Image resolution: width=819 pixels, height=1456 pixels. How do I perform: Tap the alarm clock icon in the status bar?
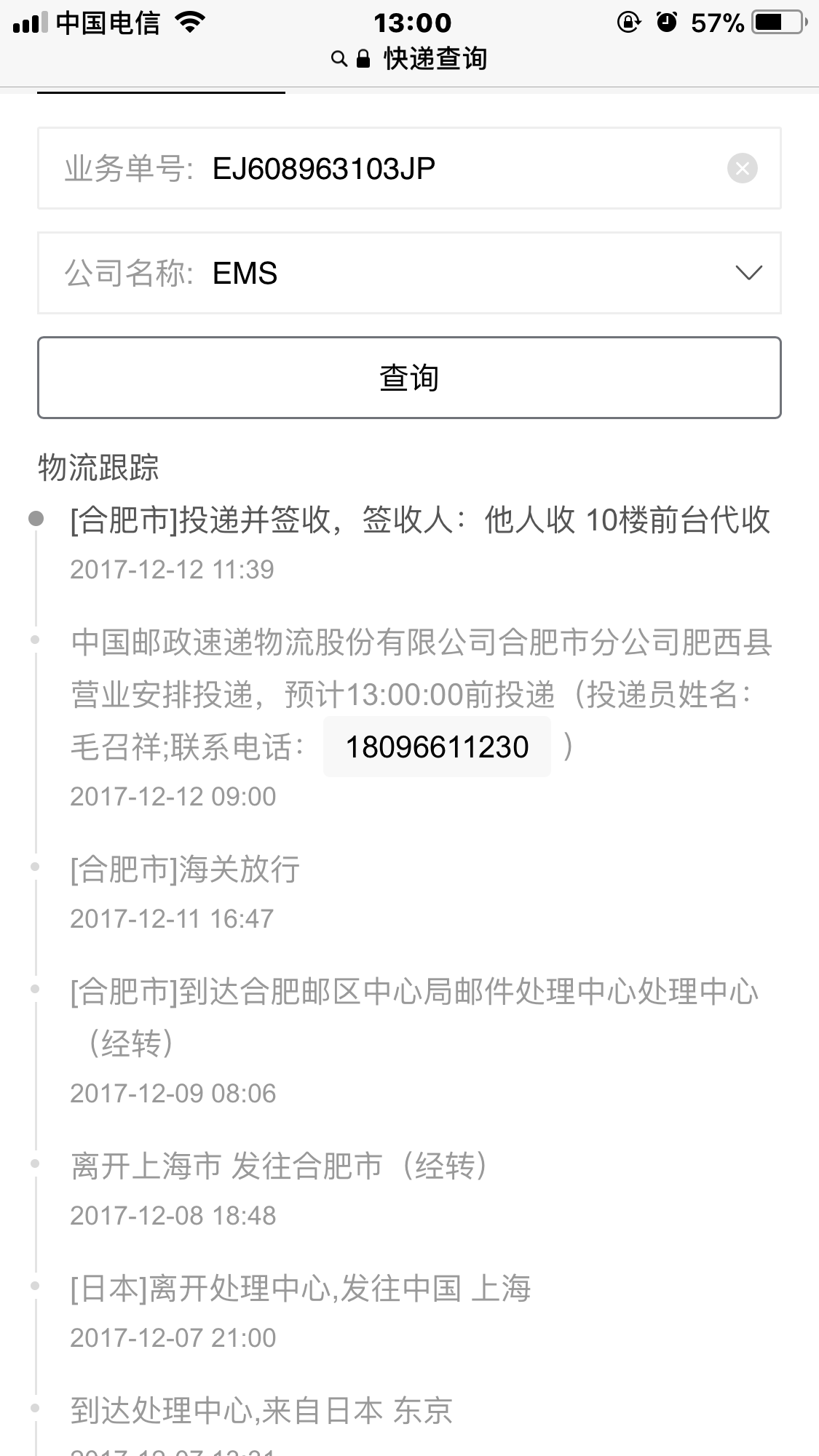(x=665, y=22)
